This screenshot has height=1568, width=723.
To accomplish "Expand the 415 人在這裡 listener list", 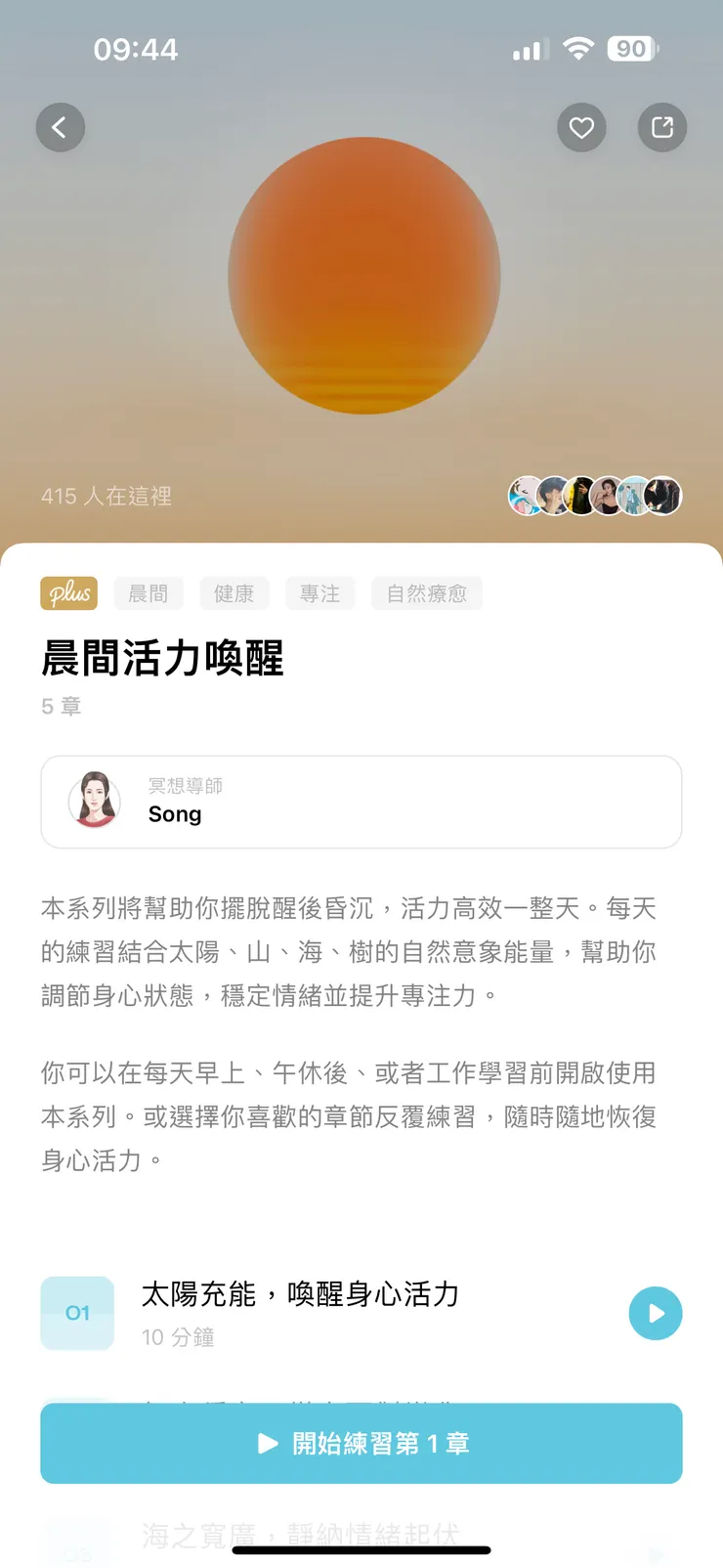I will (107, 496).
